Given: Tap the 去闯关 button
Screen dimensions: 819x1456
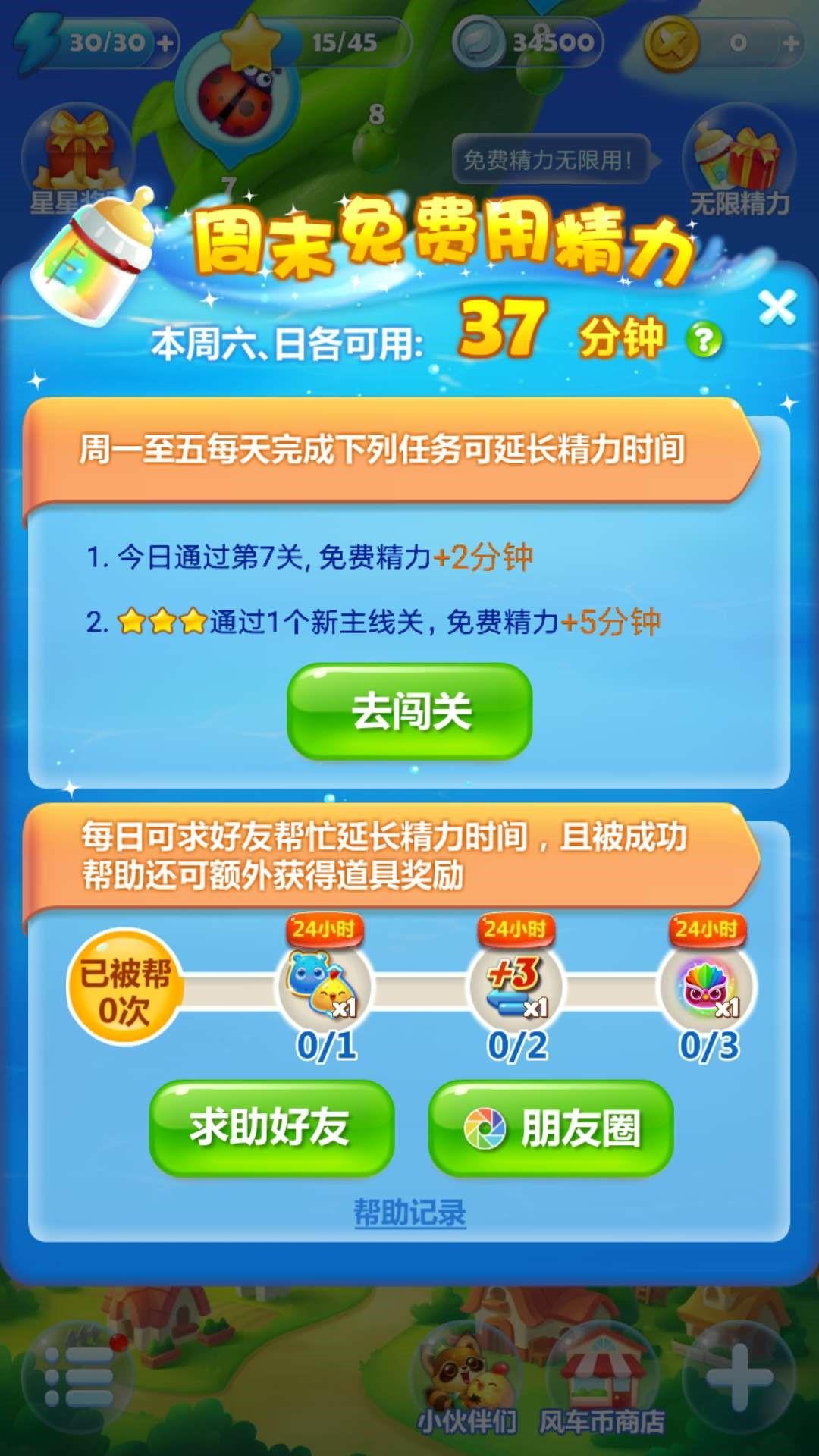Looking at the screenshot, I should [409, 711].
